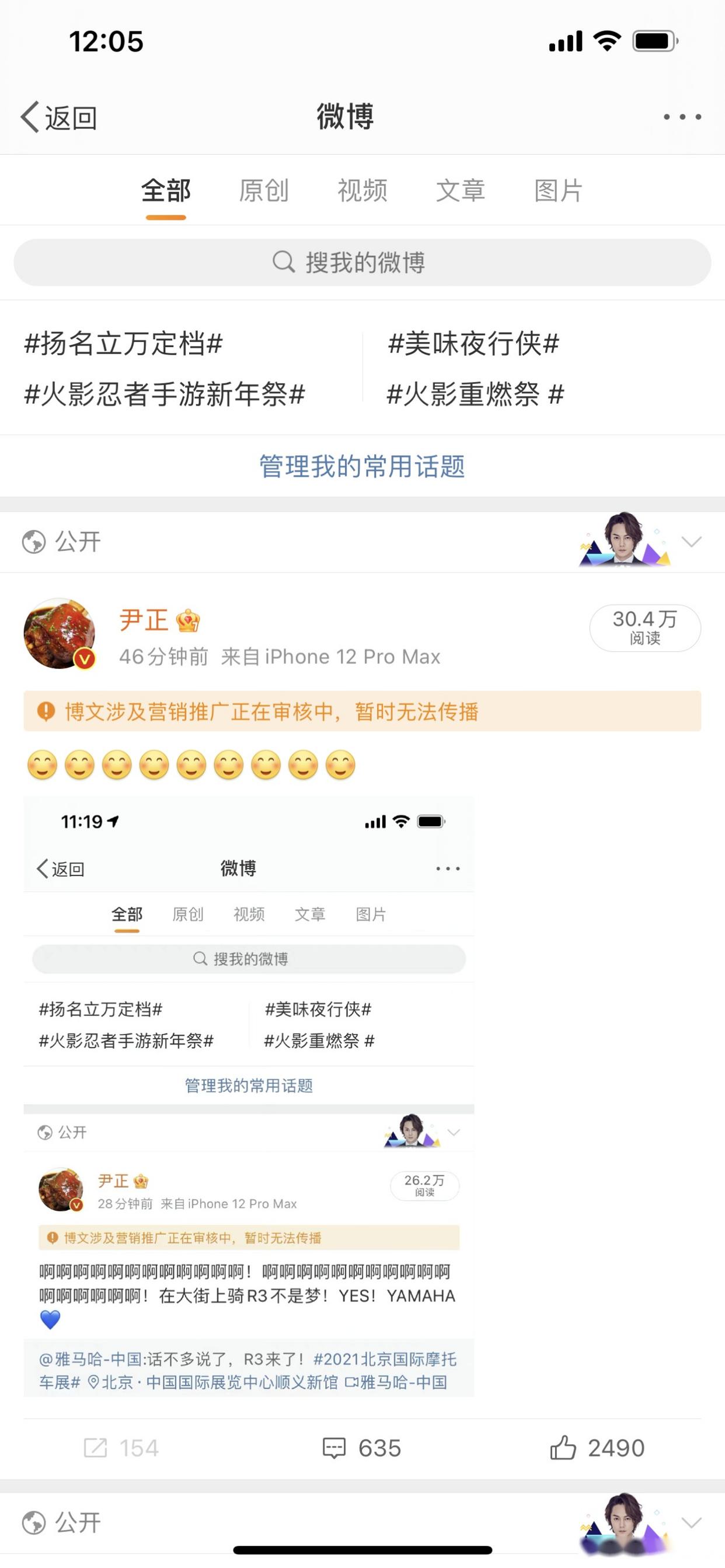This screenshot has height=1568, width=725.
Task: Open the three-dot overflow menu
Action: [682, 117]
